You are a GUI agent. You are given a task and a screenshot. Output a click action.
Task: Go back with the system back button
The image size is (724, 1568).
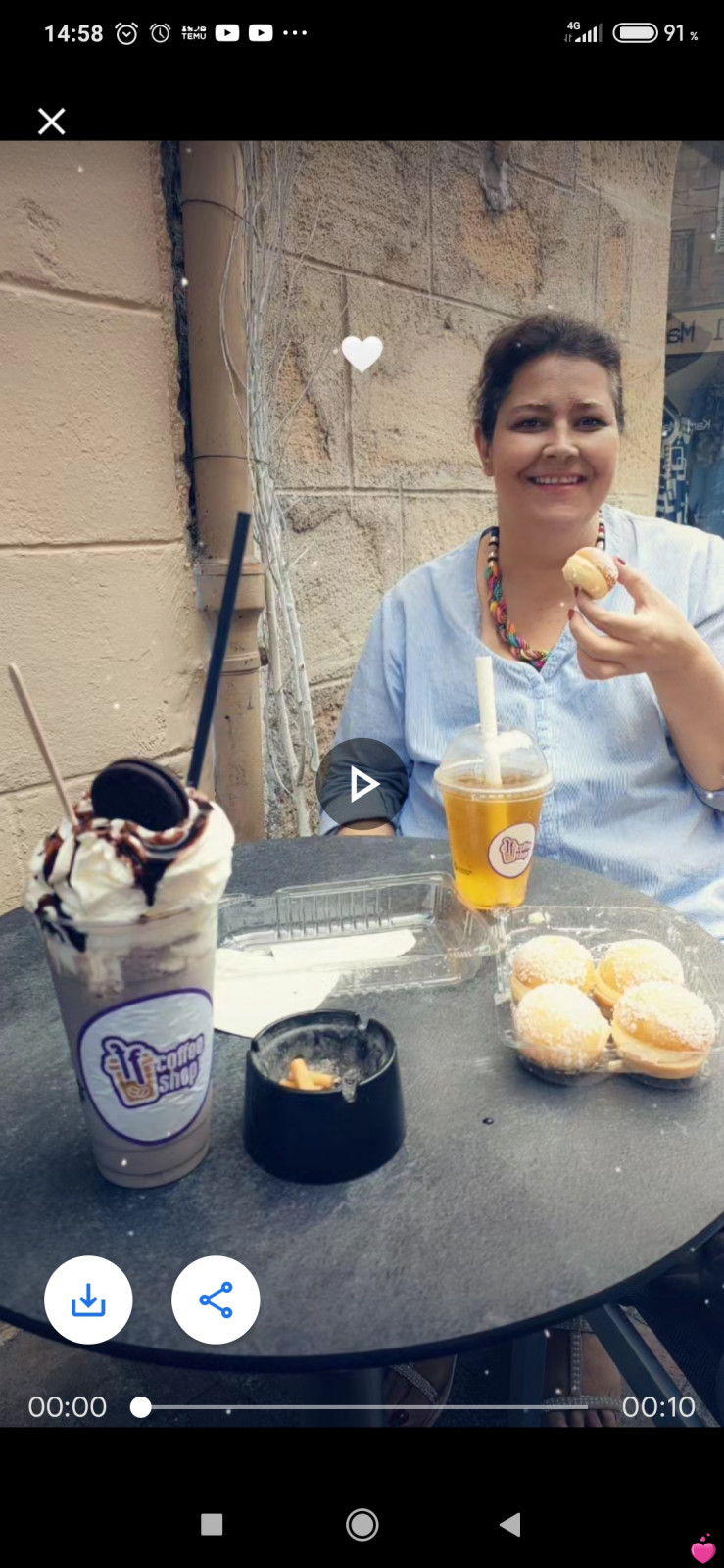tap(509, 1524)
